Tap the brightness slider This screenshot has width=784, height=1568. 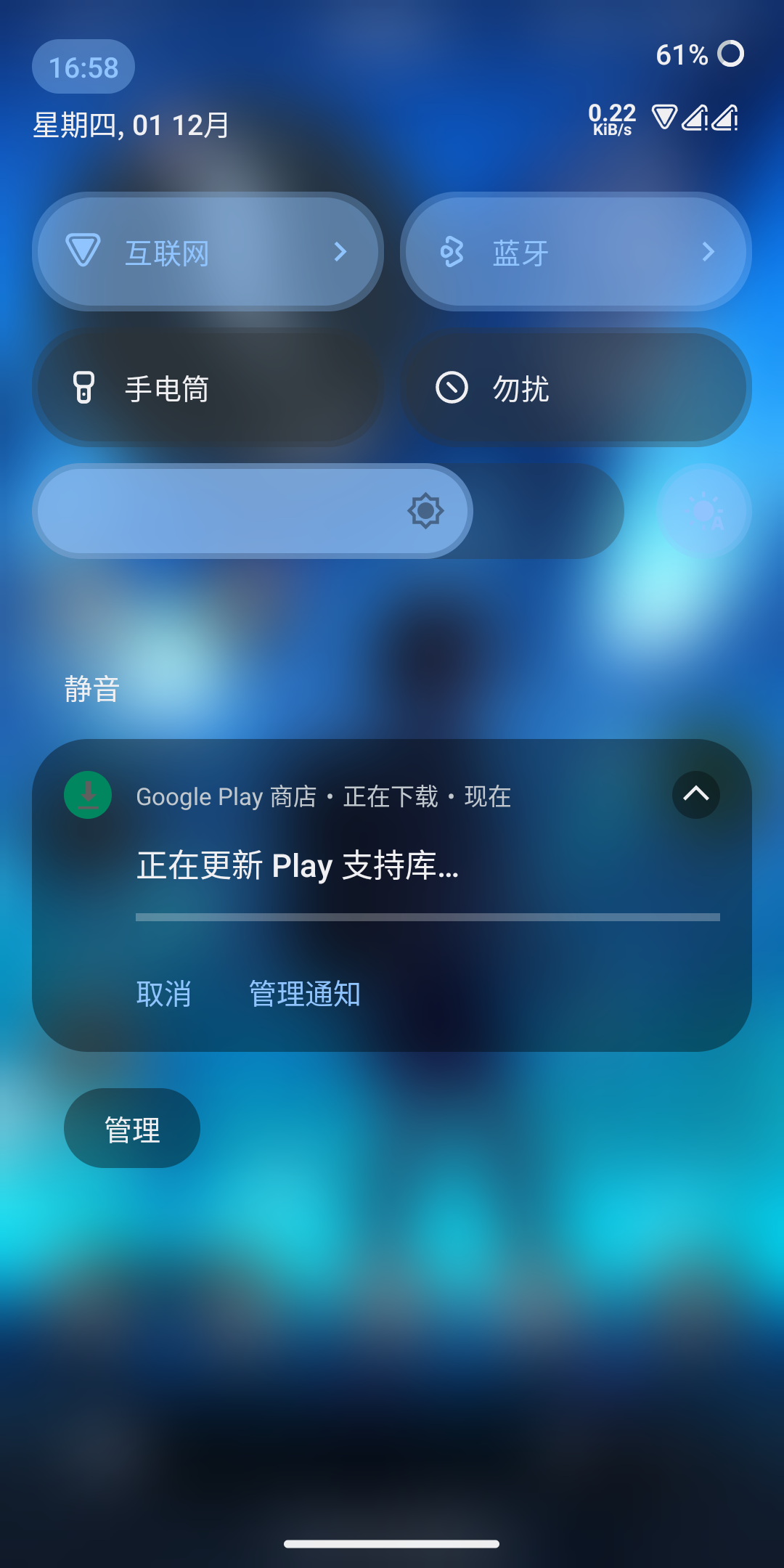(328, 511)
